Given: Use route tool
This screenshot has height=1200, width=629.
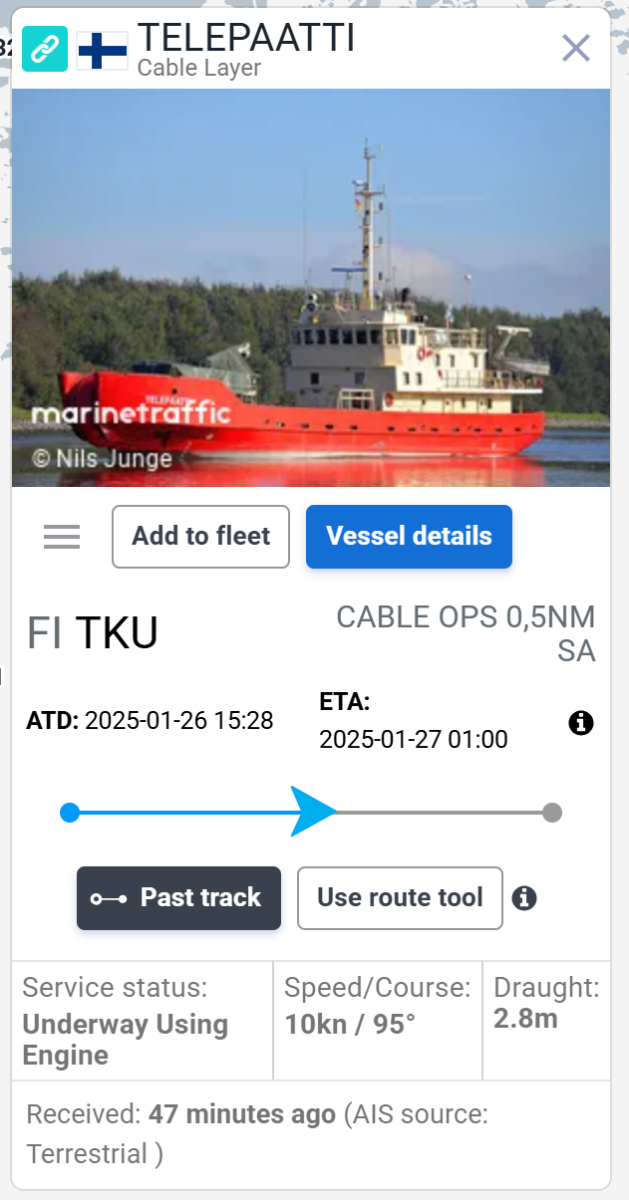Looking at the screenshot, I should click(x=400, y=898).
